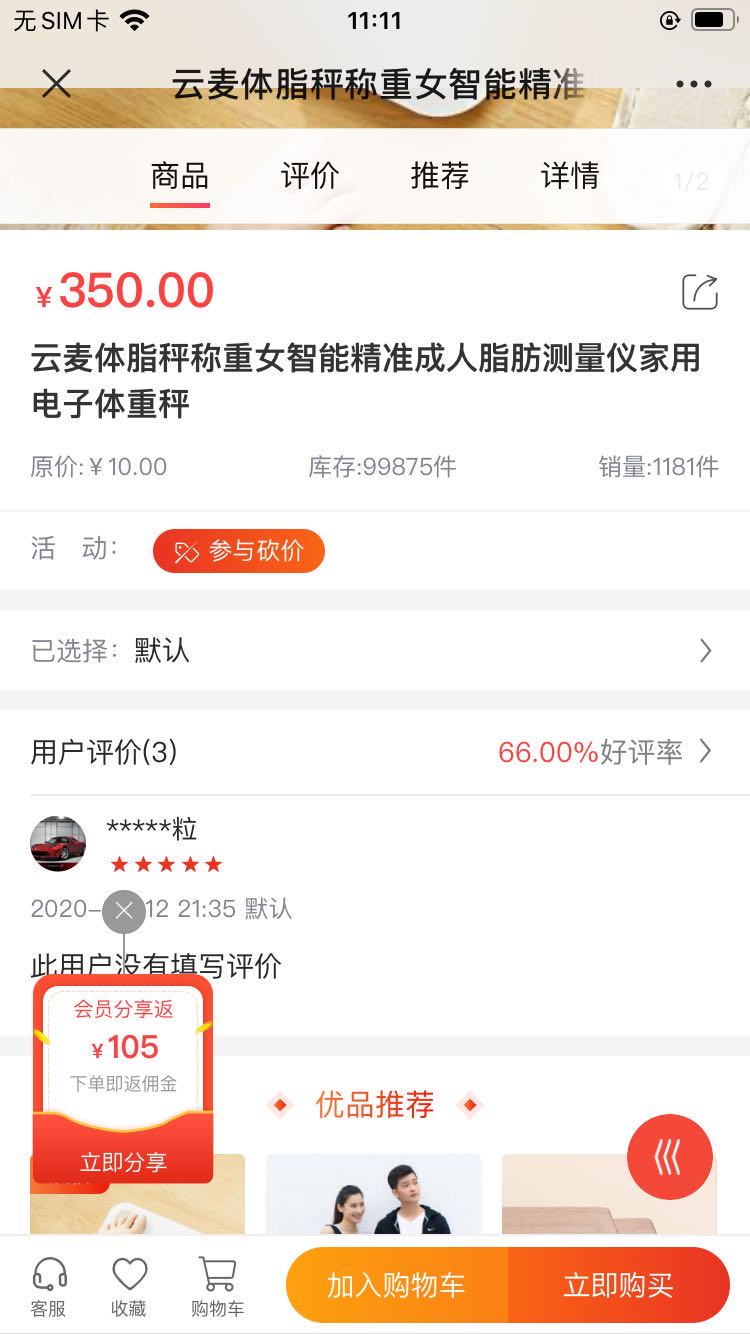Open the three-dot overflow menu
Viewport: 750px width, 1334px height.
pos(693,85)
